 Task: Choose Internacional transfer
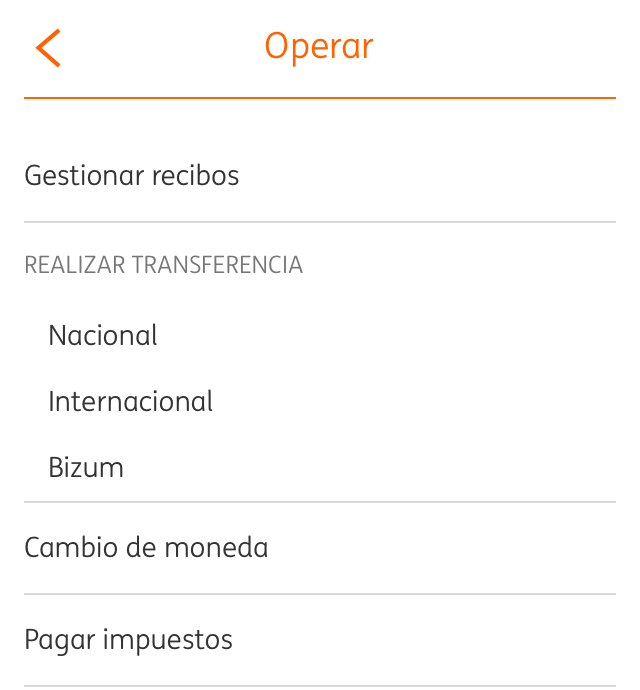(x=131, y=402)
